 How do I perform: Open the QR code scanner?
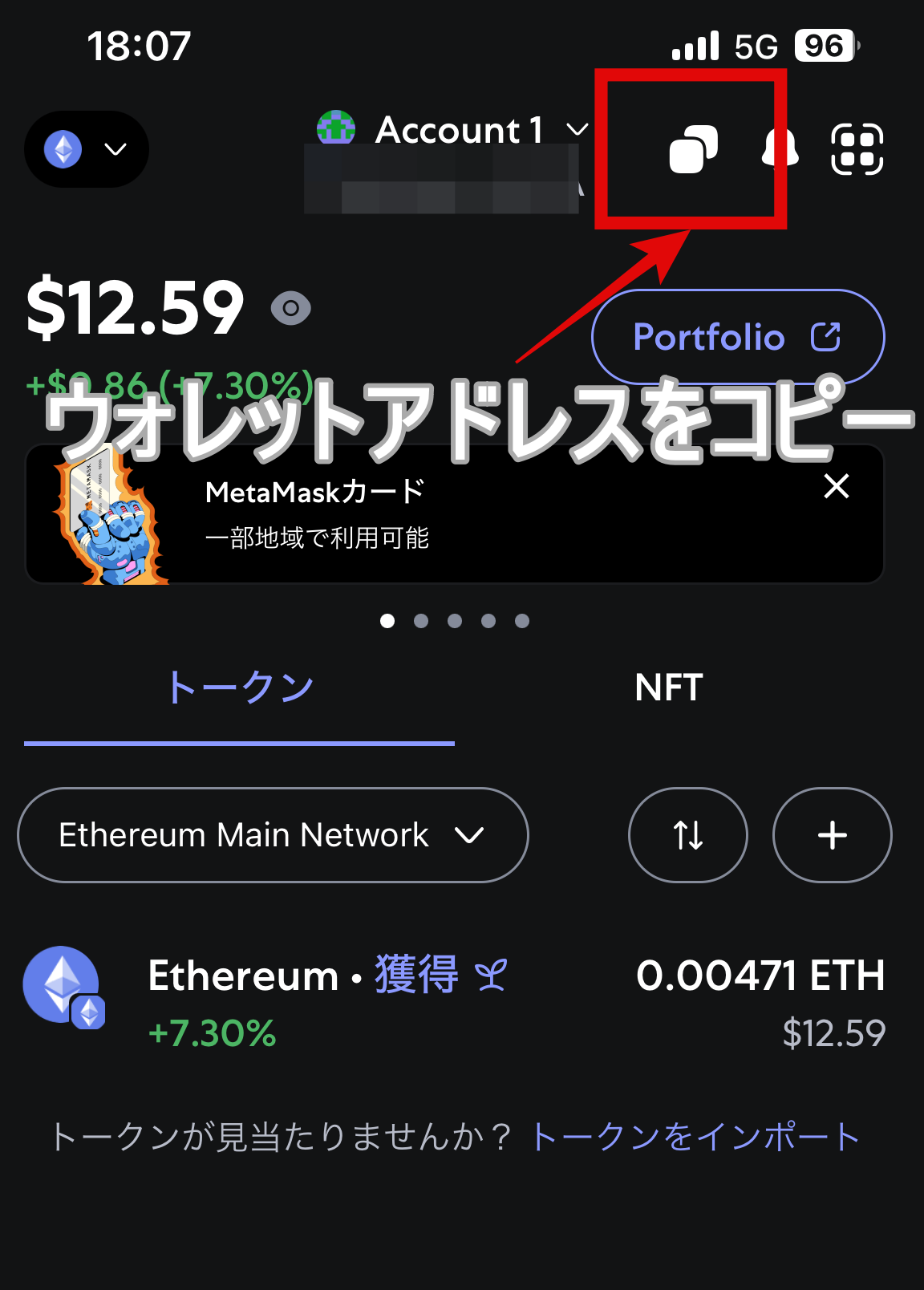point(857,149)
